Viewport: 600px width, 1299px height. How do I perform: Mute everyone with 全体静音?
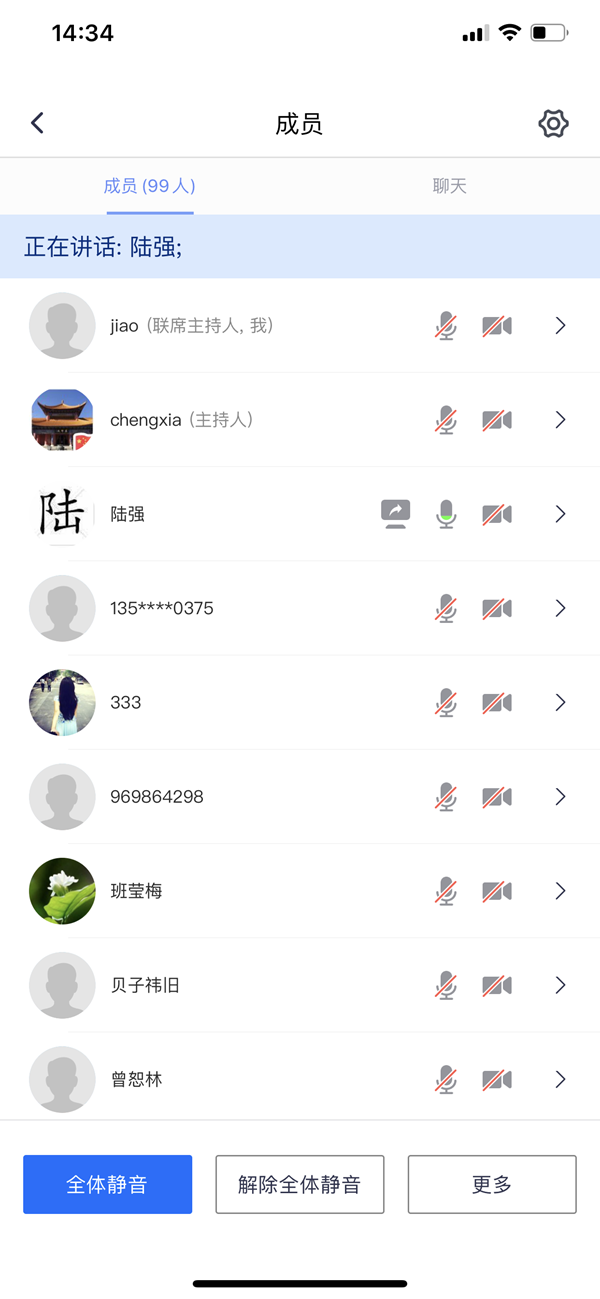(x=107, y=1184)
